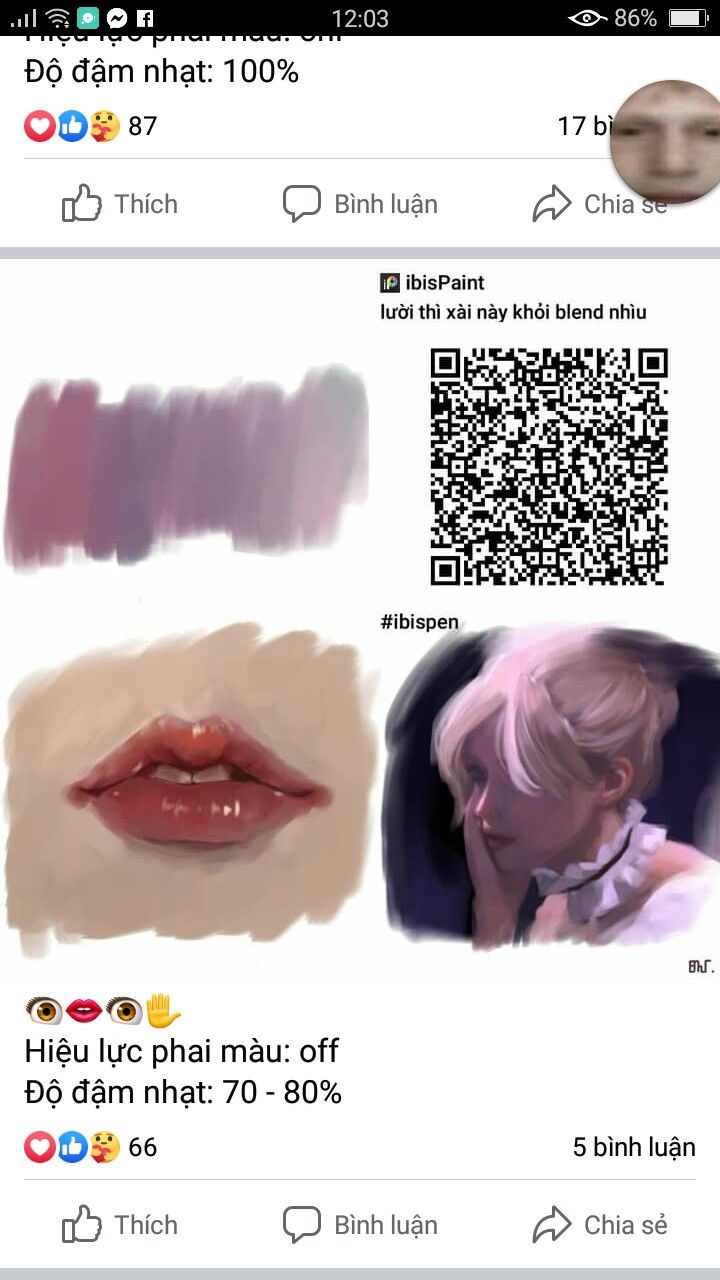This screenshot has width=720, height=1280.
Task: Like the post with 87 reactions
Action: pos(120,205)
